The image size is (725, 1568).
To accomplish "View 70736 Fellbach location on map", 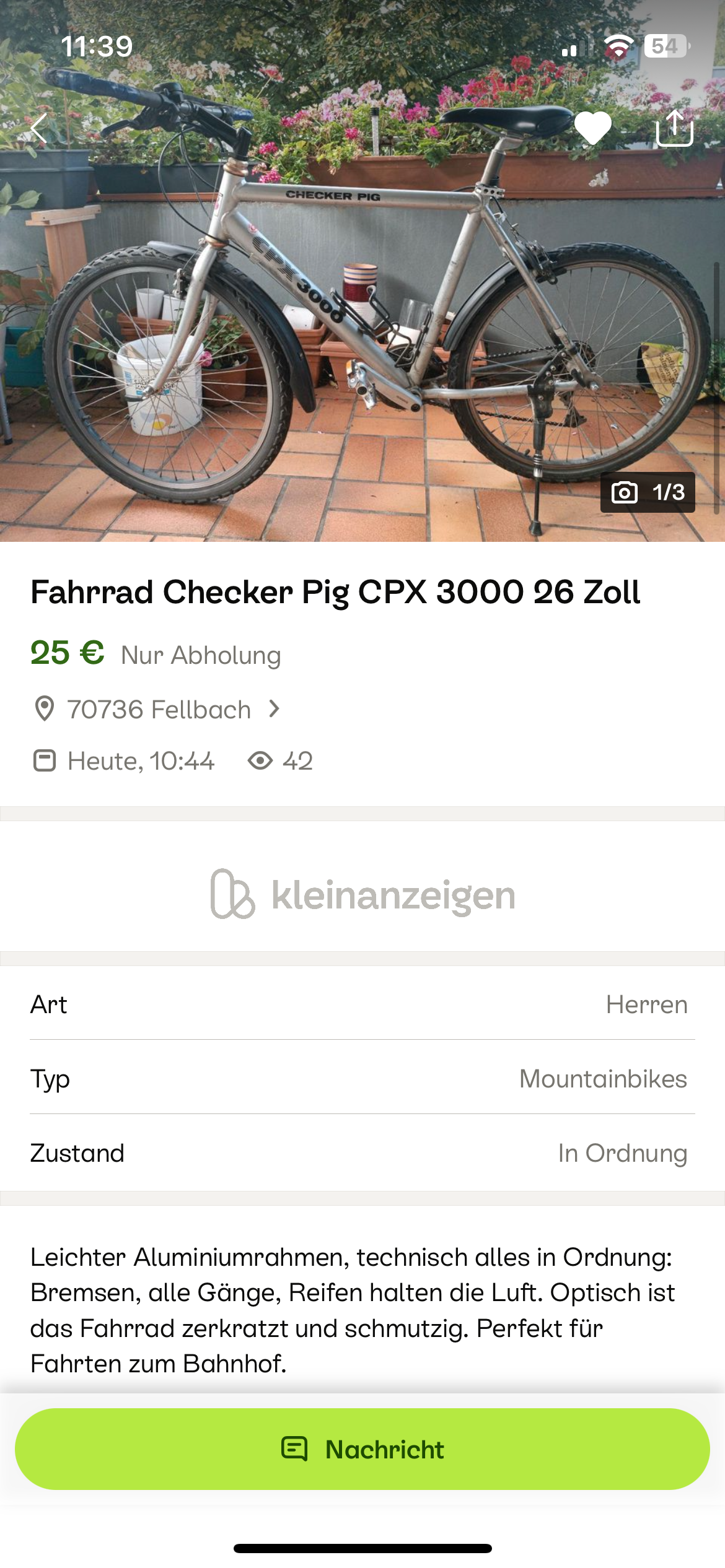I will (159, 709).
